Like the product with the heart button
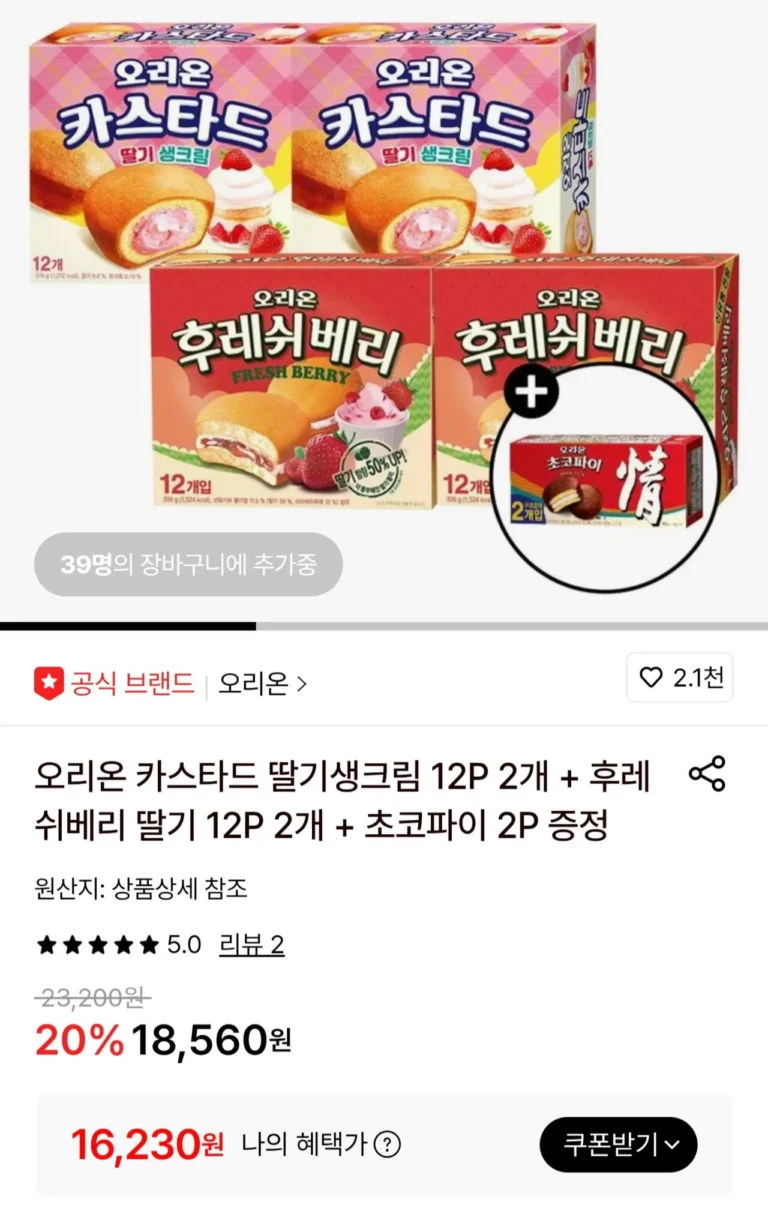Screen dimensions: 768x1208 679,678
